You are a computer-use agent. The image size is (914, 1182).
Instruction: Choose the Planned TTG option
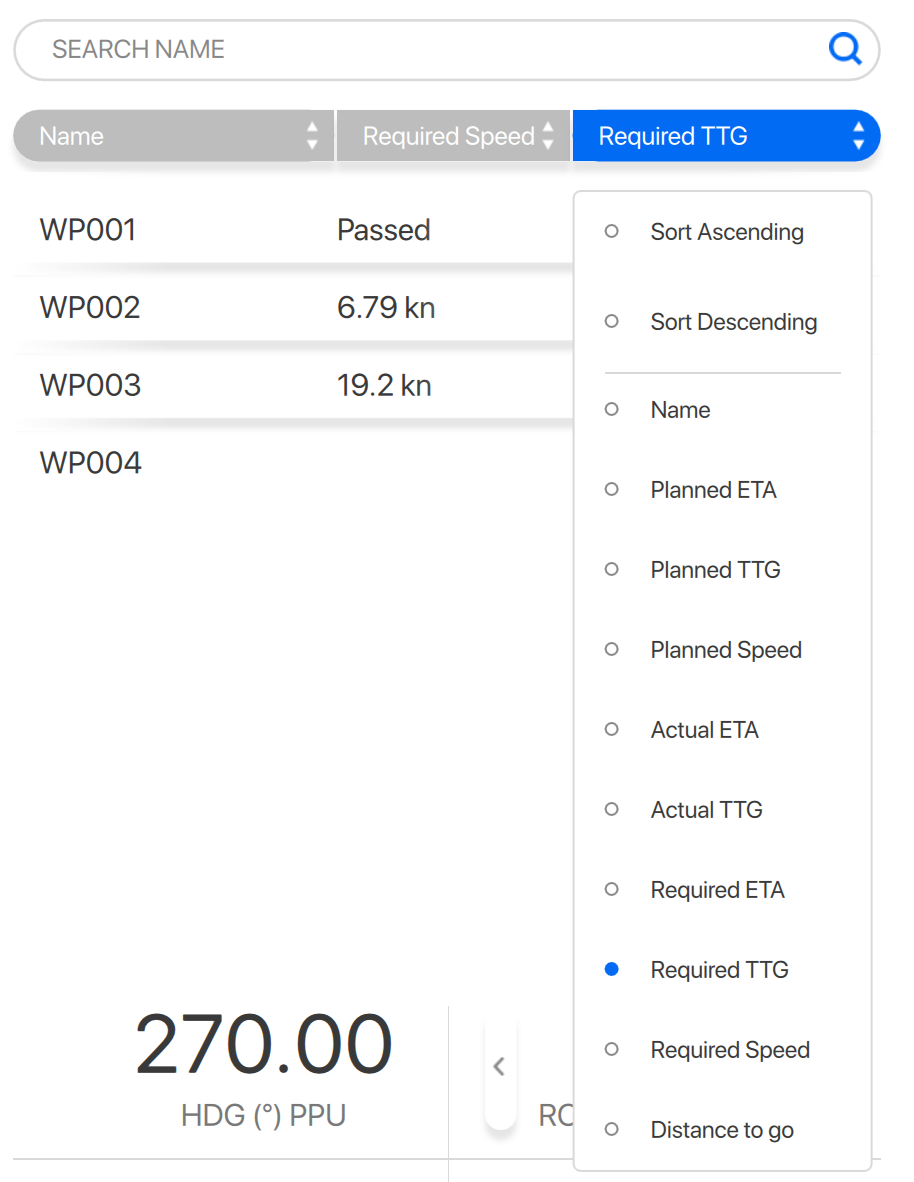pos(715,570)
